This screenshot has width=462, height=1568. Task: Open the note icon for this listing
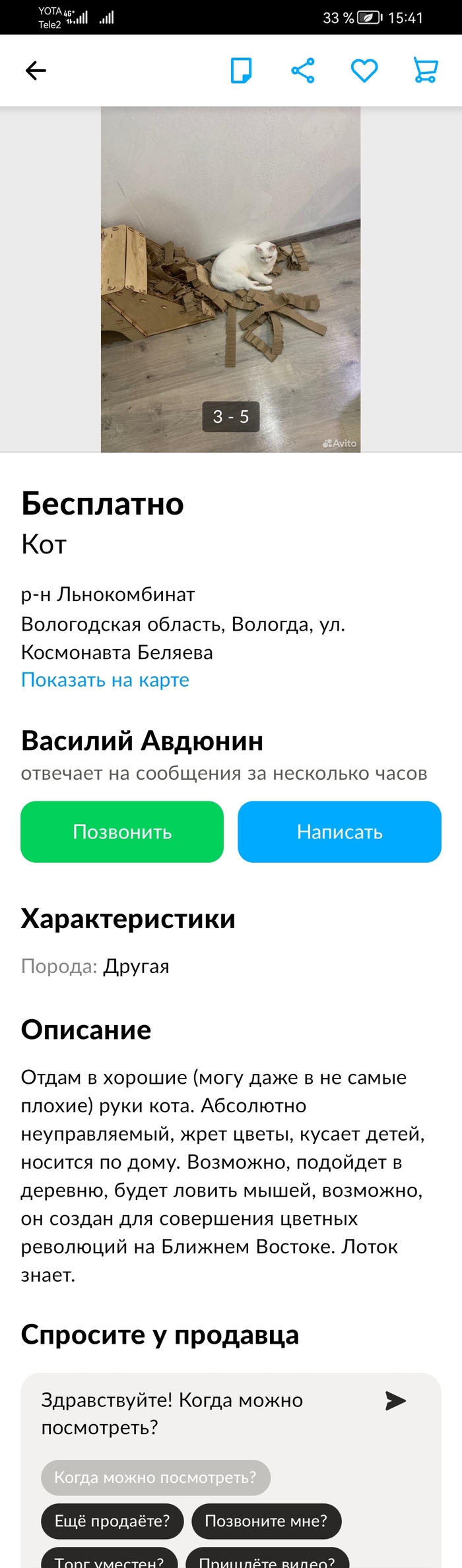(241, 71)
